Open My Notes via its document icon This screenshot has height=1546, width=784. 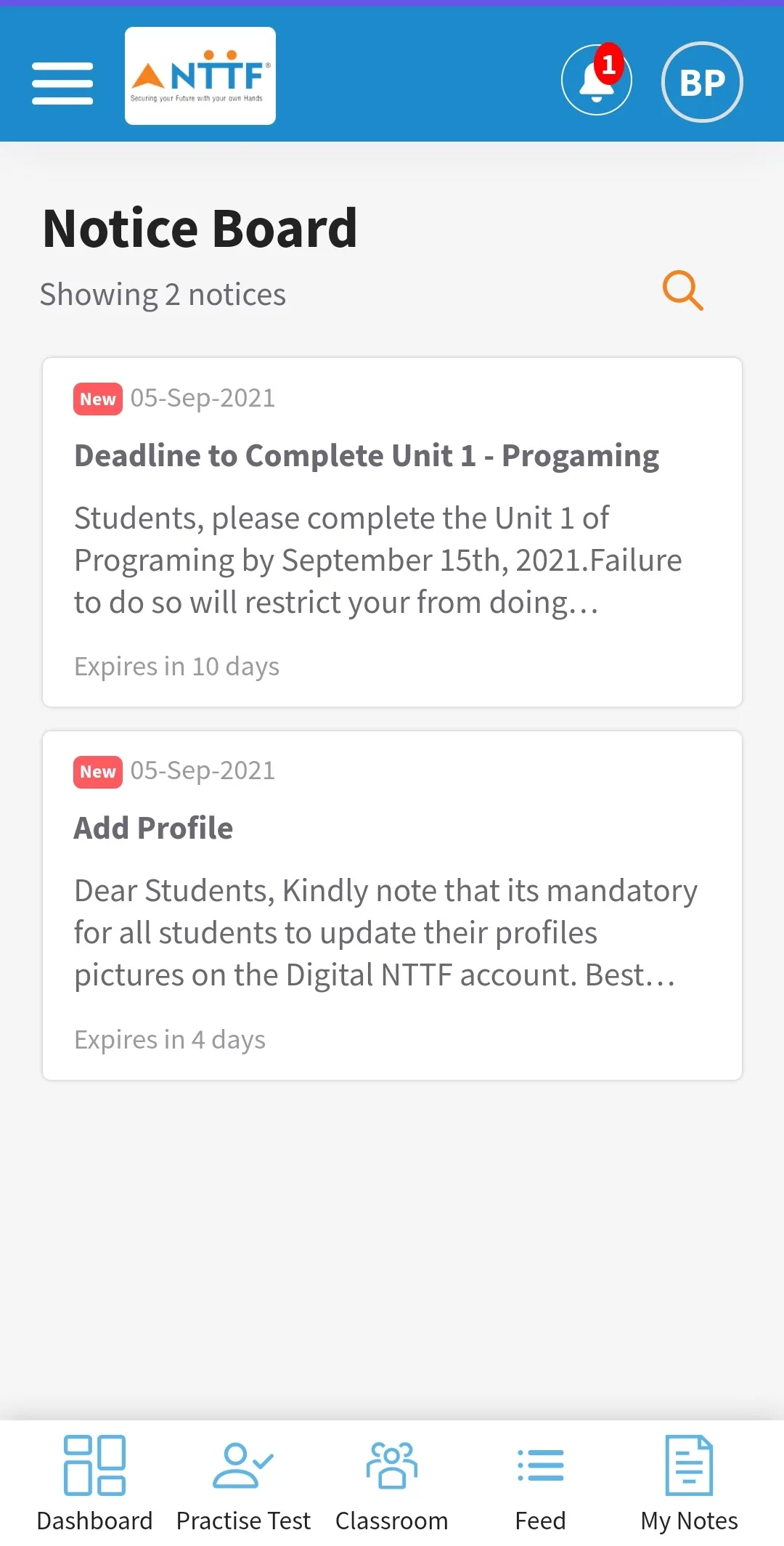[688, 1467]
